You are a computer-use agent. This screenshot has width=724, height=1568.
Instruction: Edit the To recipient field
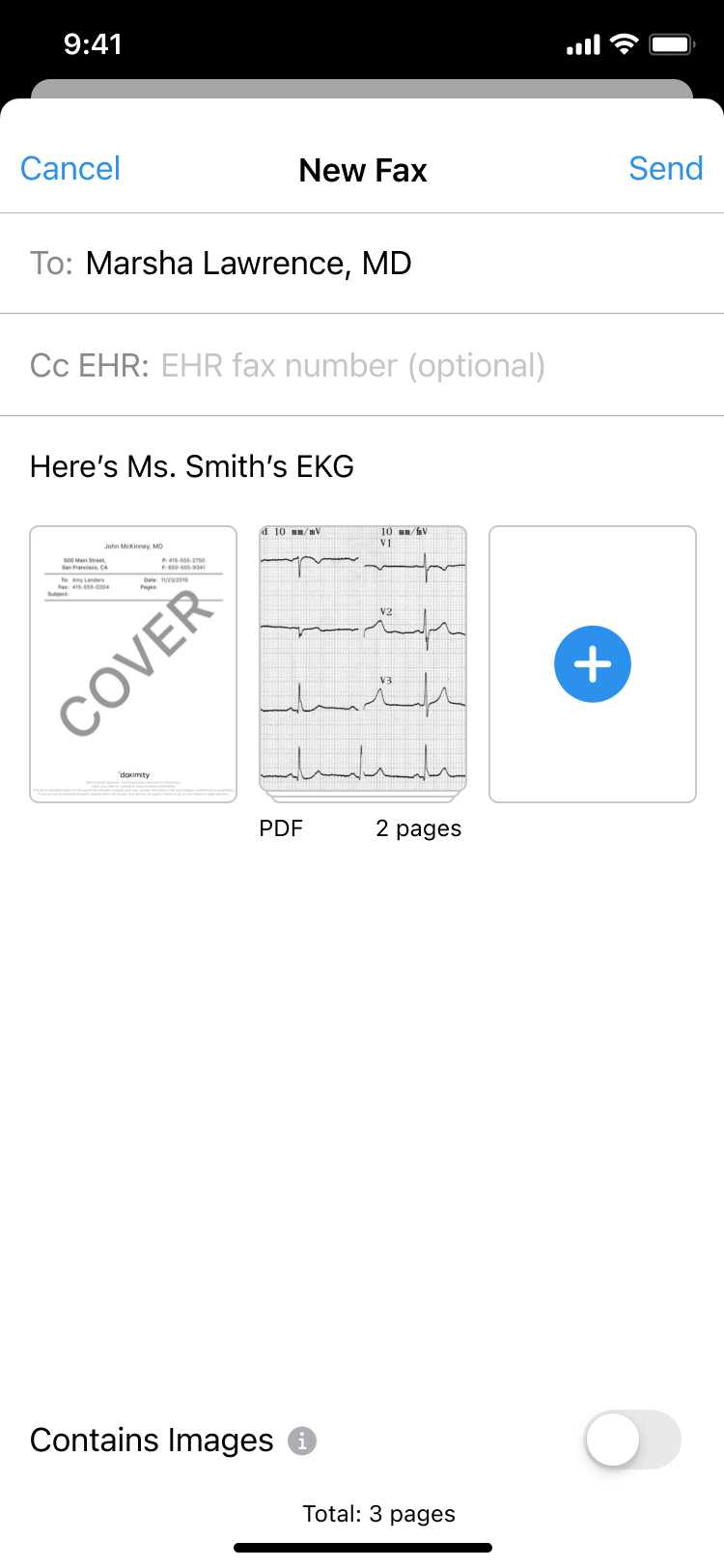(x=362, y=264)
